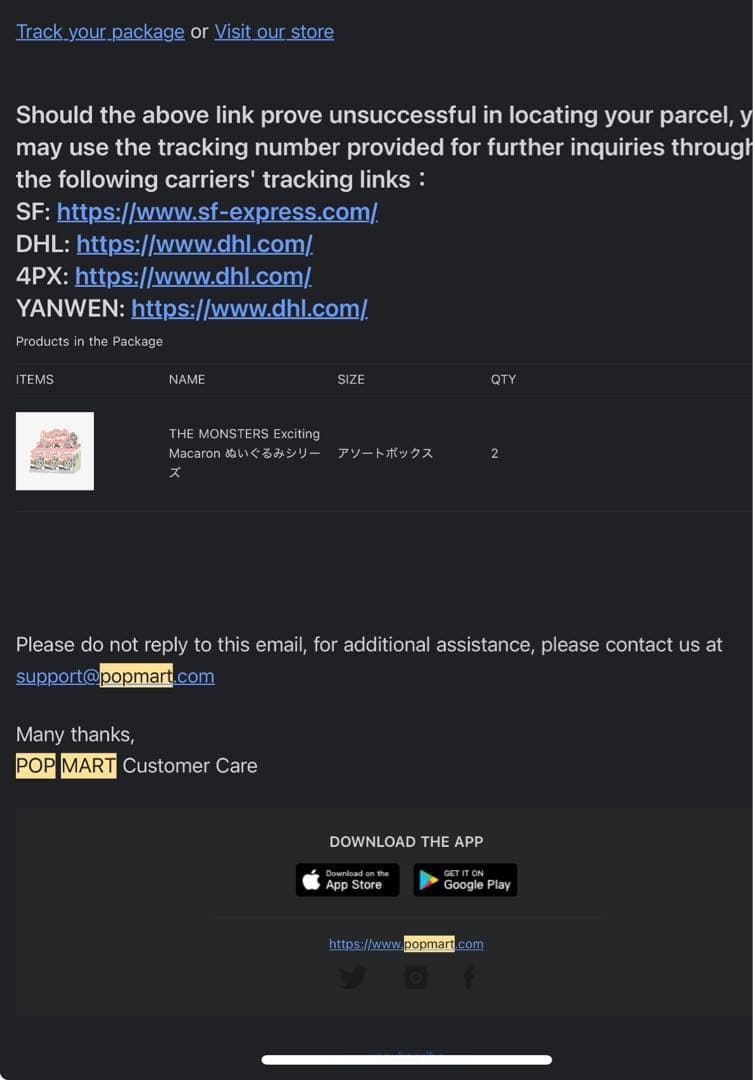This screenshot has height=1080, width=753.
Task: Visit the https://www.popmart.com website link
Action: tap(406, 944)
